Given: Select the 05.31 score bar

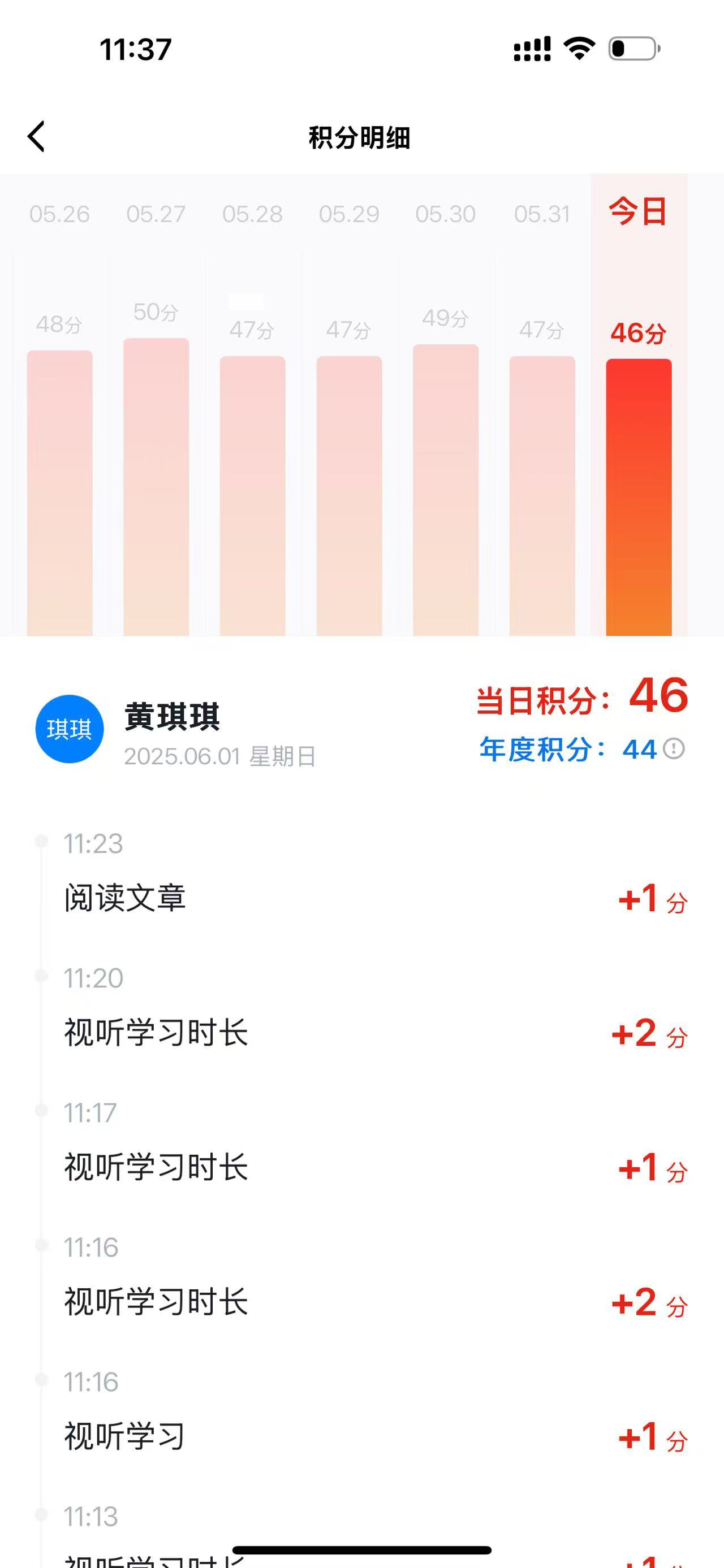Looking at the screenshot, I should click(542, 496).
